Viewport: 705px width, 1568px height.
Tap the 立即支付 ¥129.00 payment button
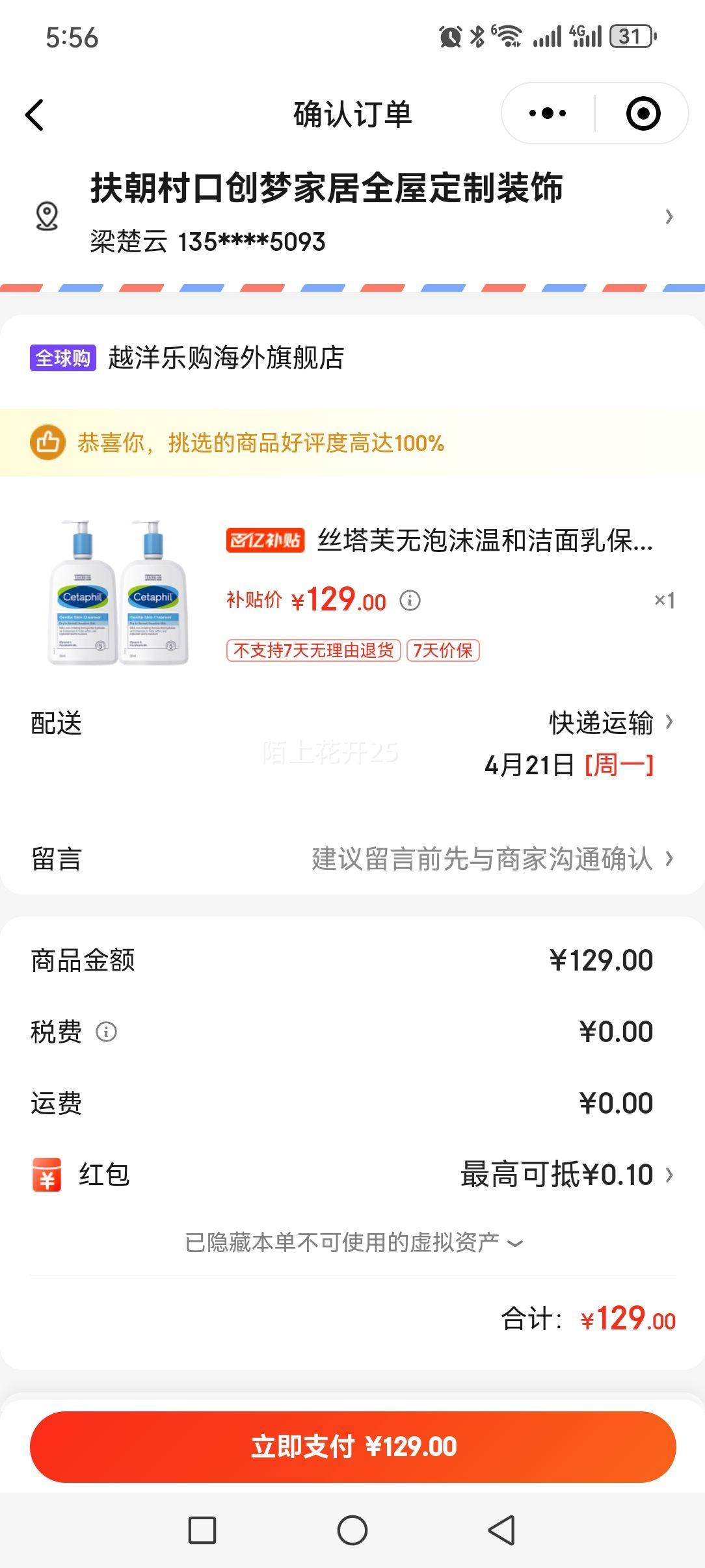(x=352, y=1446)
